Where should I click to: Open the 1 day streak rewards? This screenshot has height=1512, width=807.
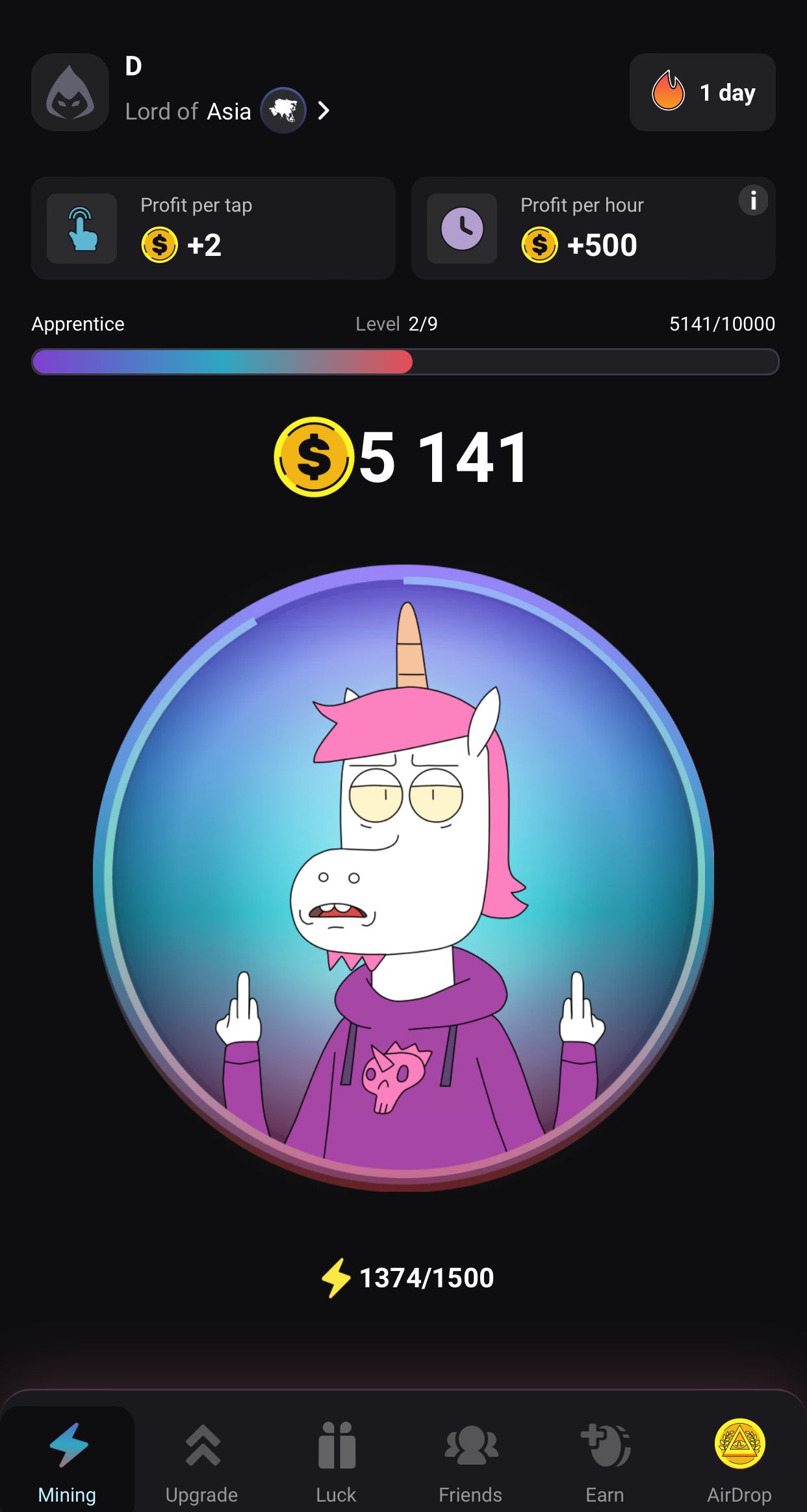point(702,93)
